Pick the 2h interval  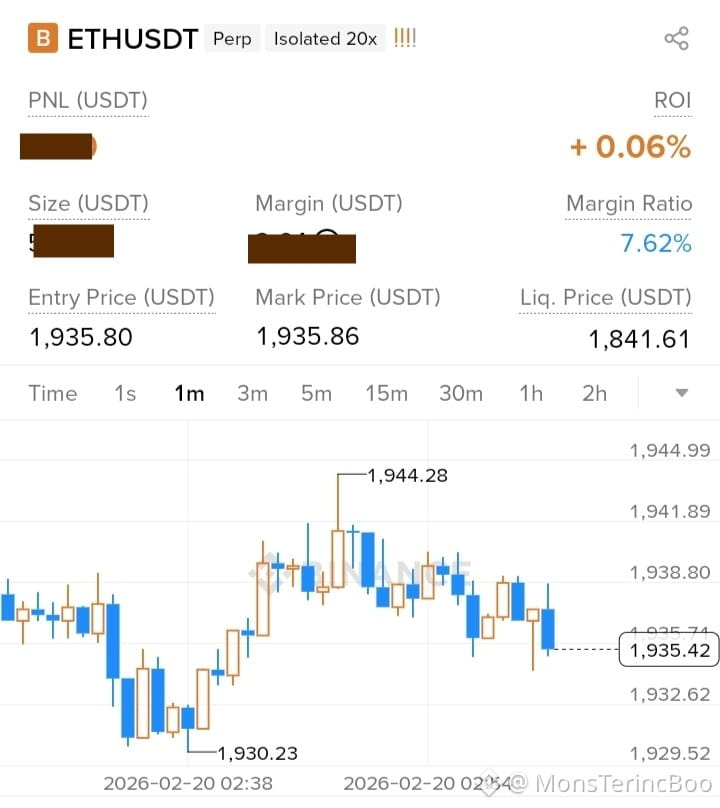point(594,394)
